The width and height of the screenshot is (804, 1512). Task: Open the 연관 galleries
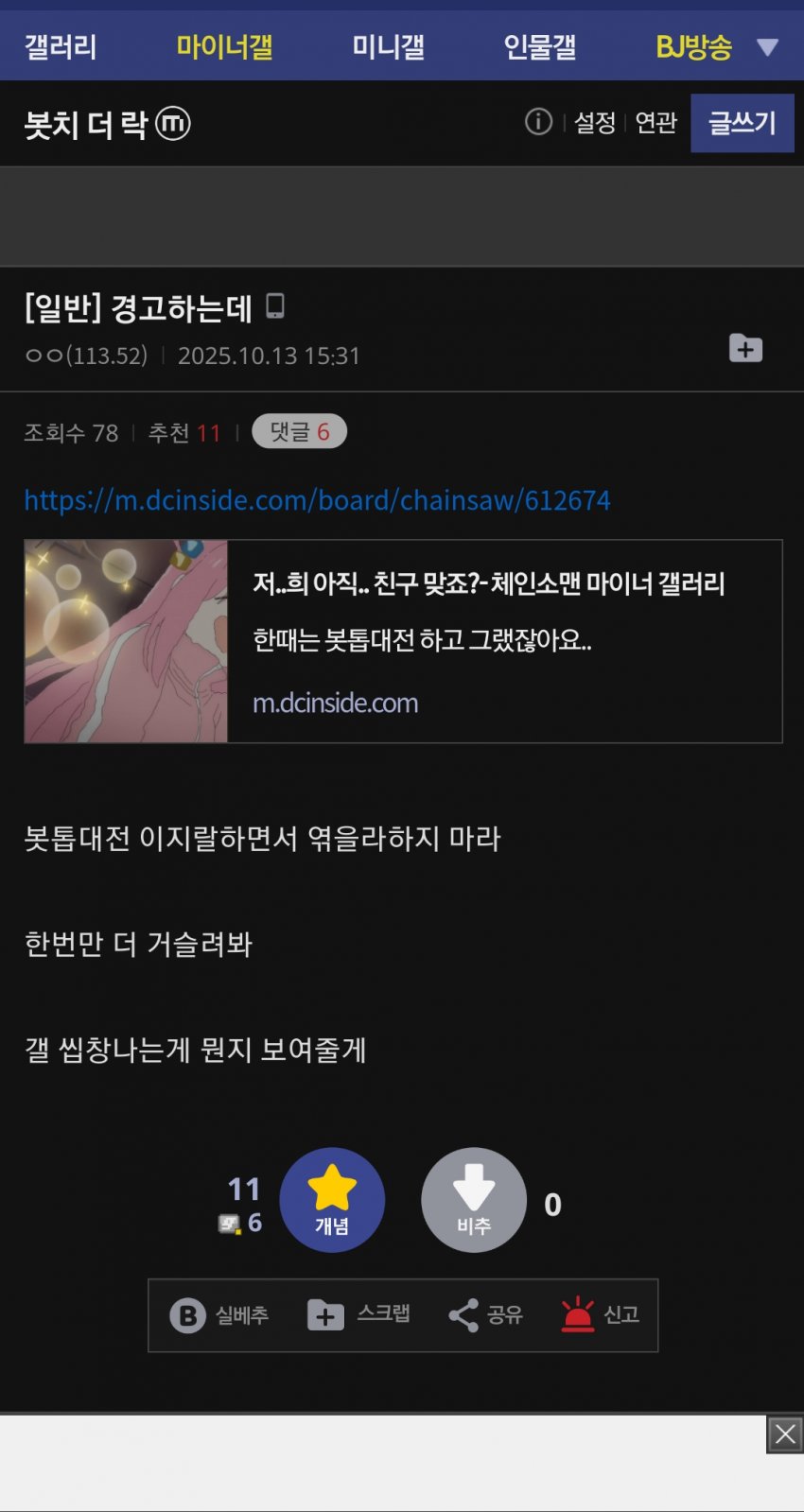coord(655,123)
